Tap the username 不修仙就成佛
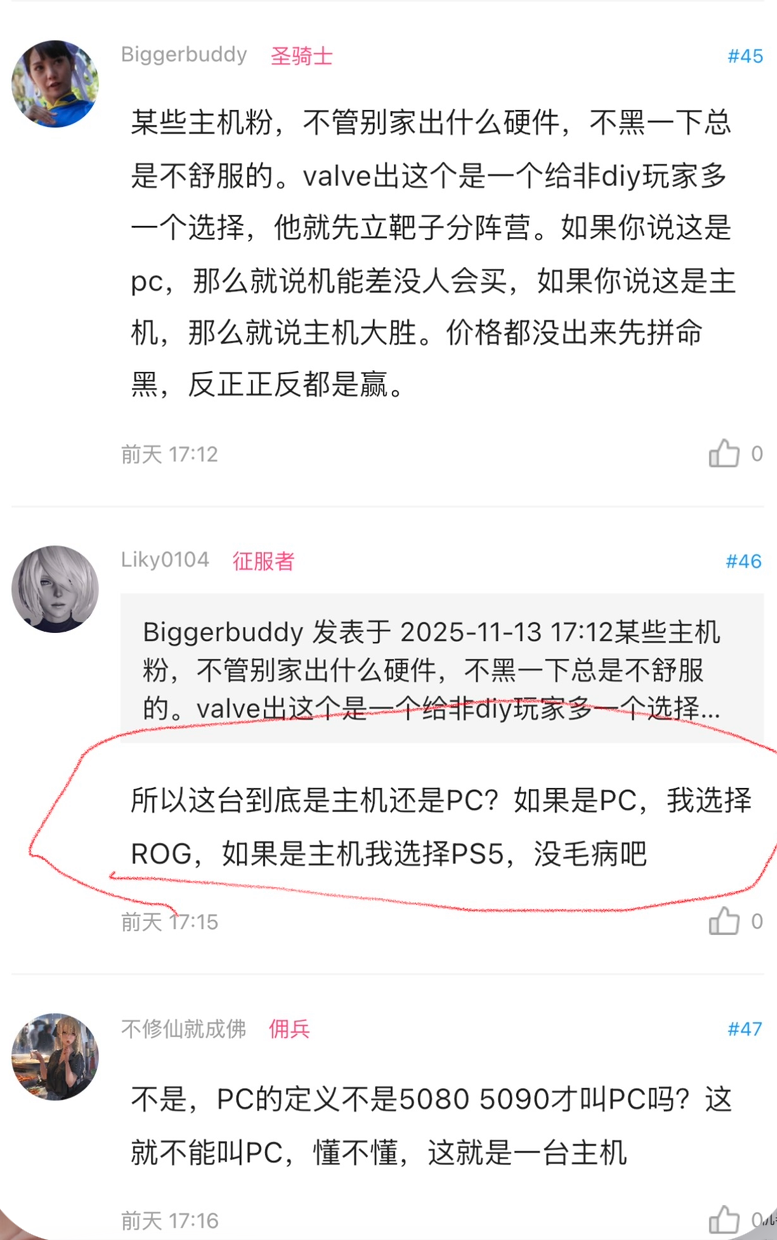This screenshot has width=777, height=1240. point(183,1028)
